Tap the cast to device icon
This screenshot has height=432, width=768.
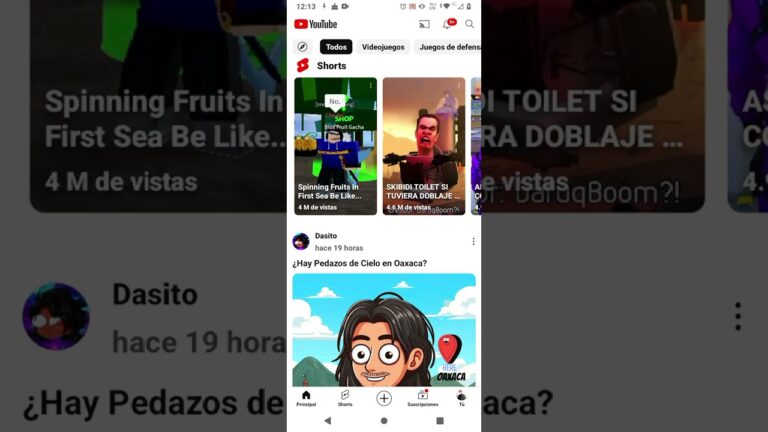tap(424, 24)
